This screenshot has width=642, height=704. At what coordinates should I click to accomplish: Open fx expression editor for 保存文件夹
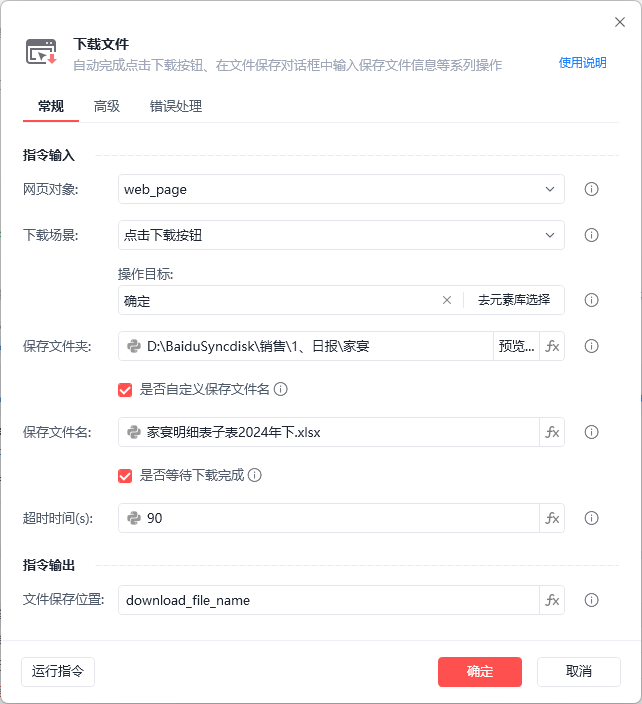tap(552, 346)
